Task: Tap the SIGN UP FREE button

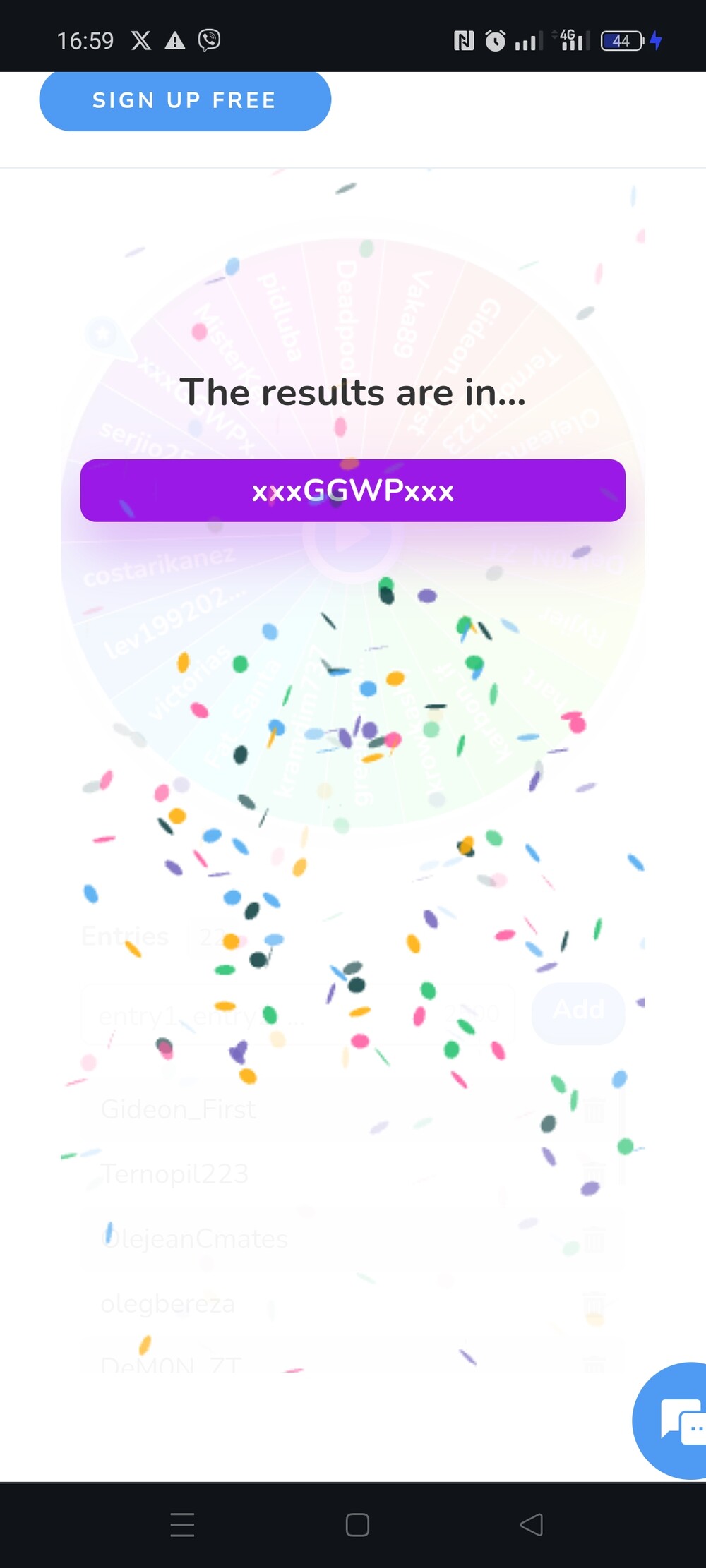Action: coord(185,100)
